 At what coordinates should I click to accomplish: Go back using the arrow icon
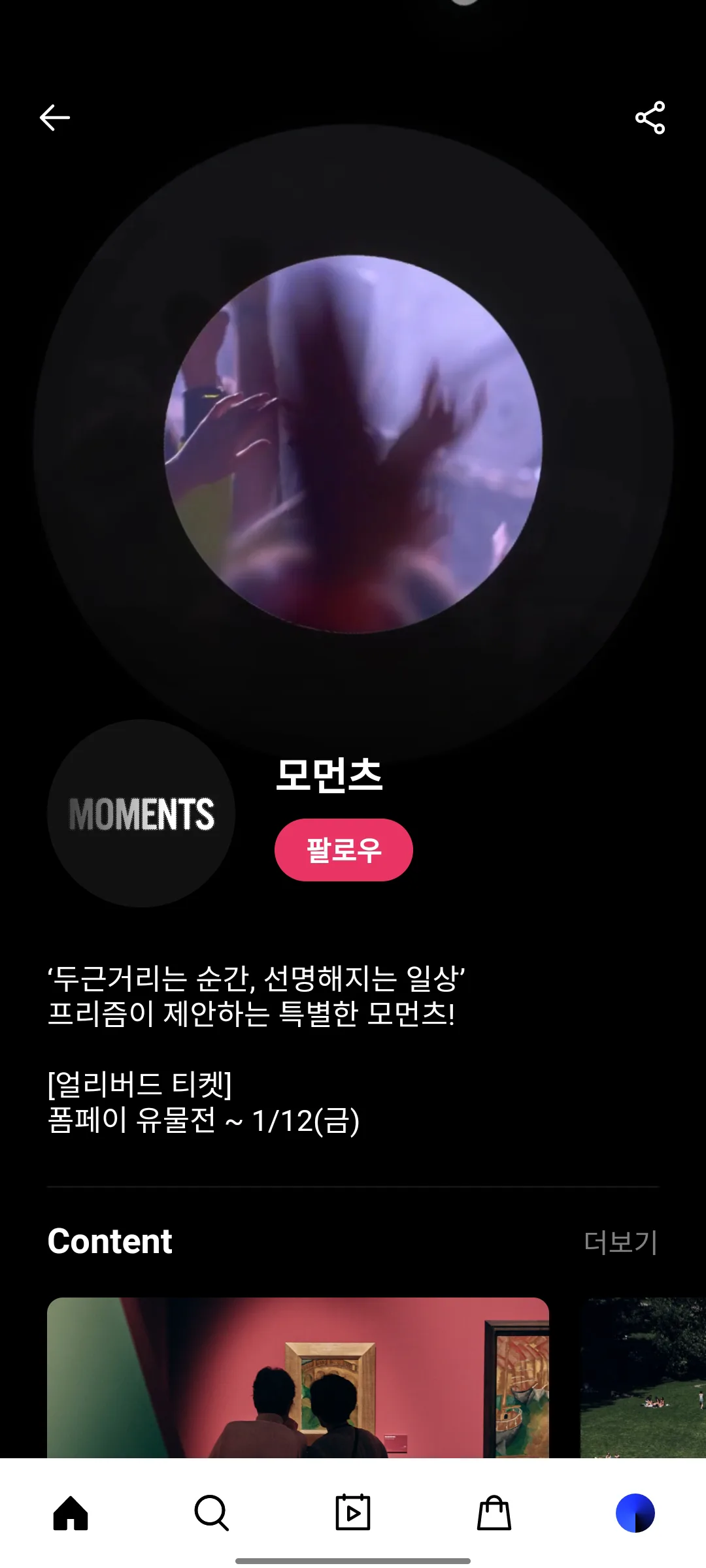tap(55, 118)
